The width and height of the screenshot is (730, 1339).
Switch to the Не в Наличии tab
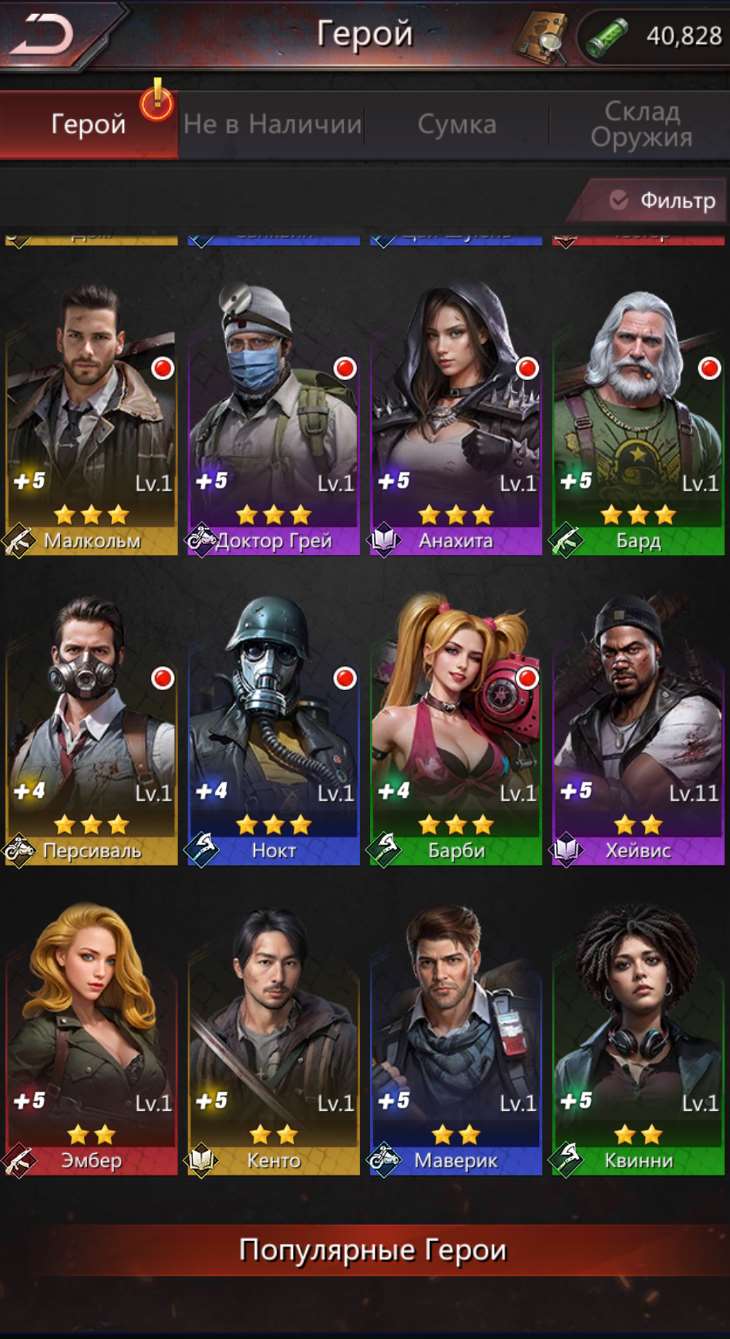point(272,125)
